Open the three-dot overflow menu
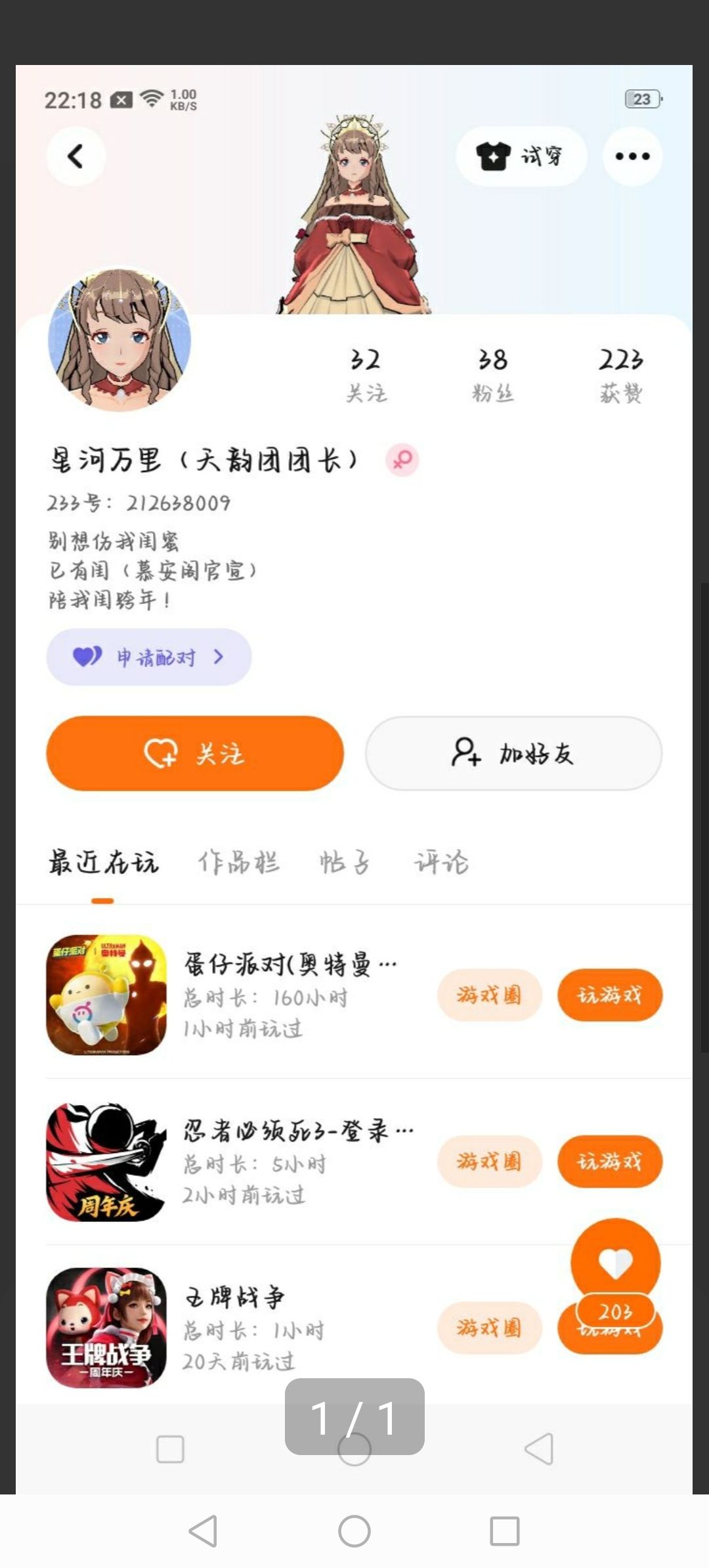The height and width of the screenshot is (1568, 709). point(632,156)
